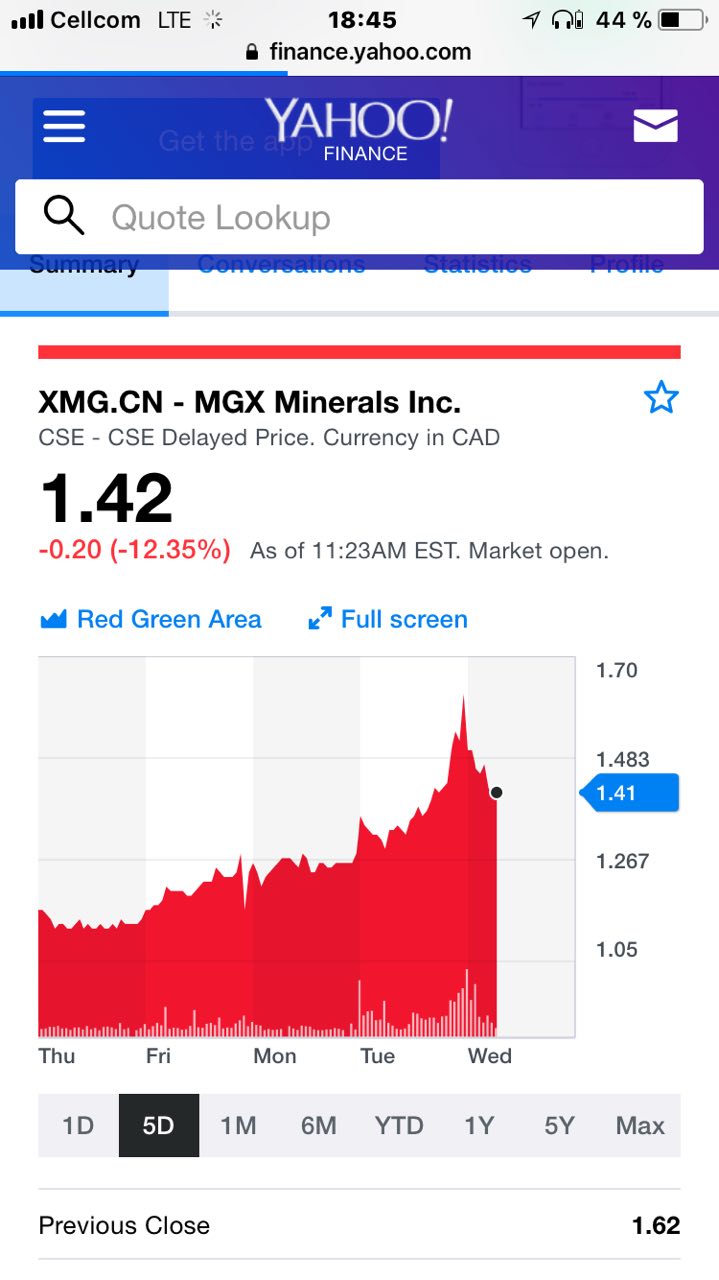The height and width of the screenshot is (1280, 719).
Task: Open the mail envelope icon
Action: [655, 126]
